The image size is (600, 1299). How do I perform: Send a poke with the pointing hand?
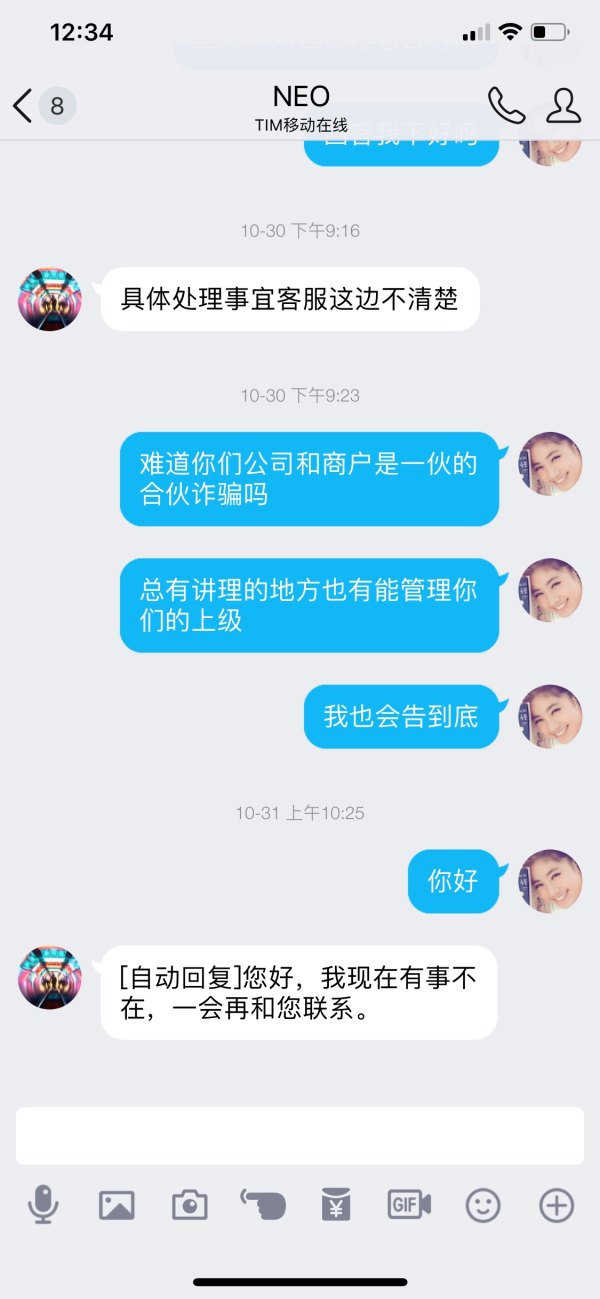click(263, 1205)
